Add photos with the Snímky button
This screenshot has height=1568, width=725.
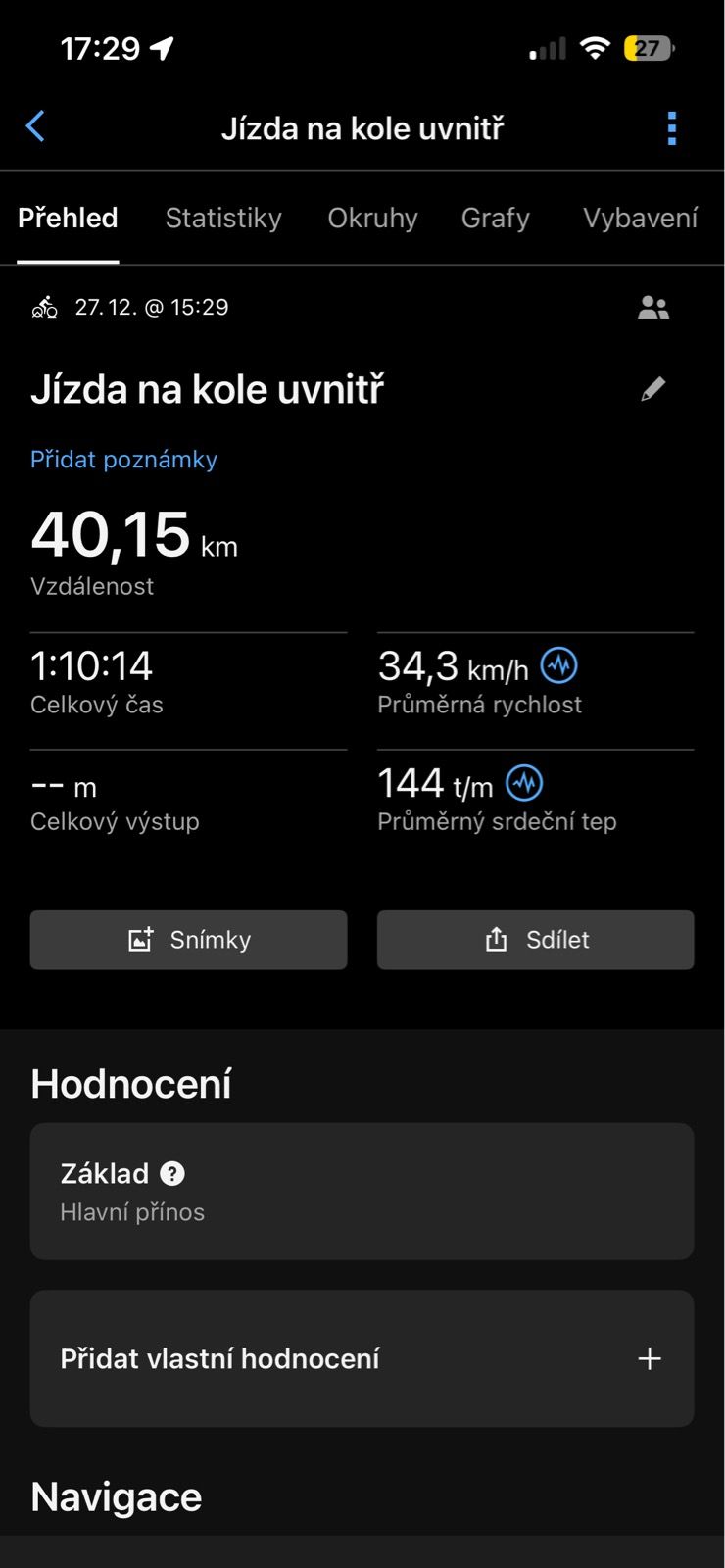(188, 940)
